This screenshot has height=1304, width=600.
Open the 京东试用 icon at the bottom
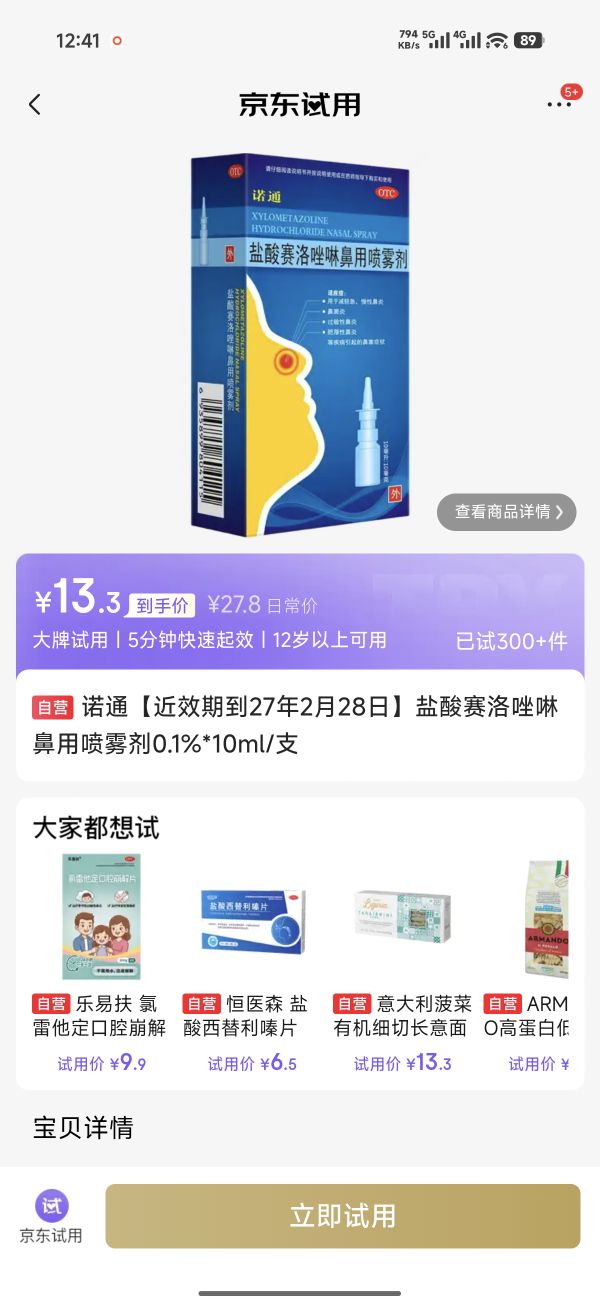(51, 1216)
